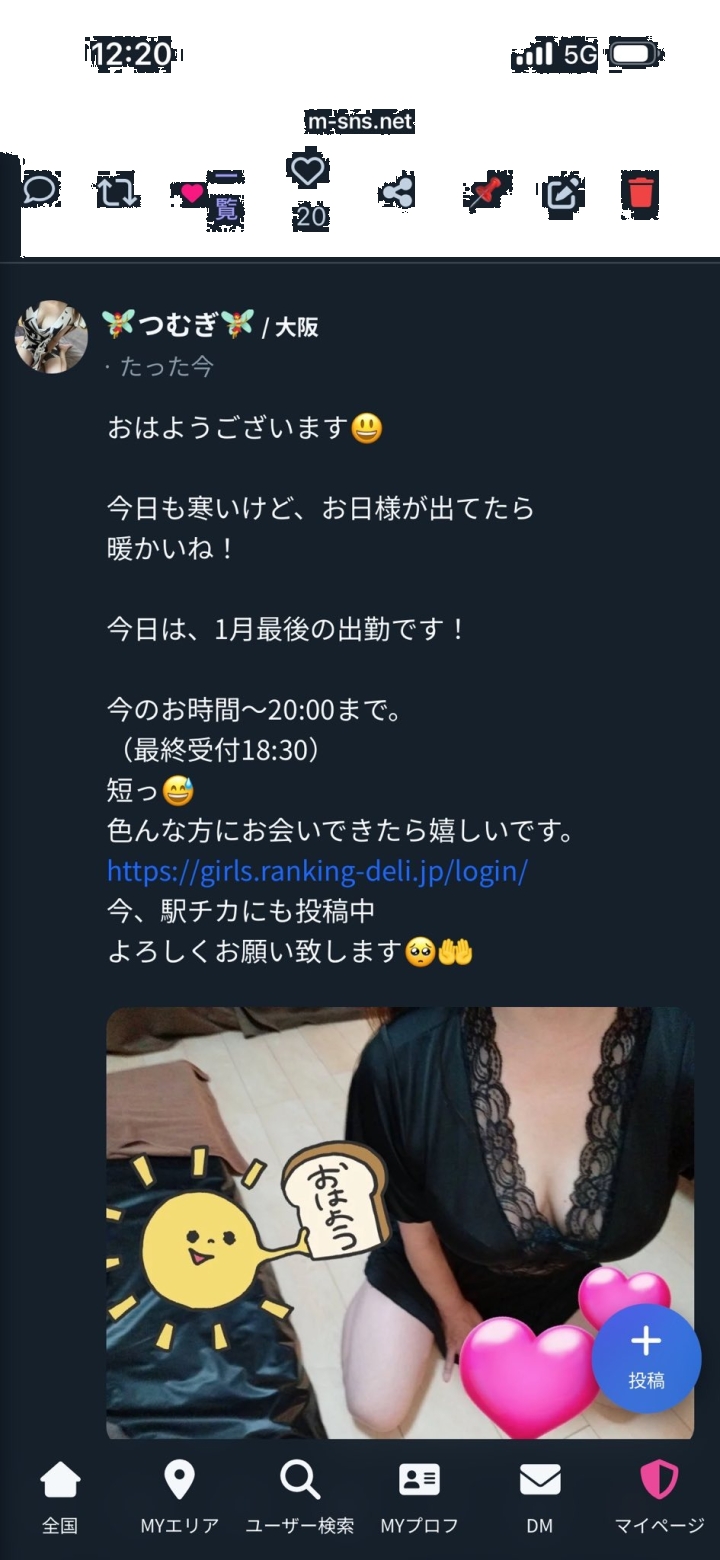Image resolution: width=720 pixels, height=1560 pixels.
Task: Edit this post
Action: click(563, 192)
